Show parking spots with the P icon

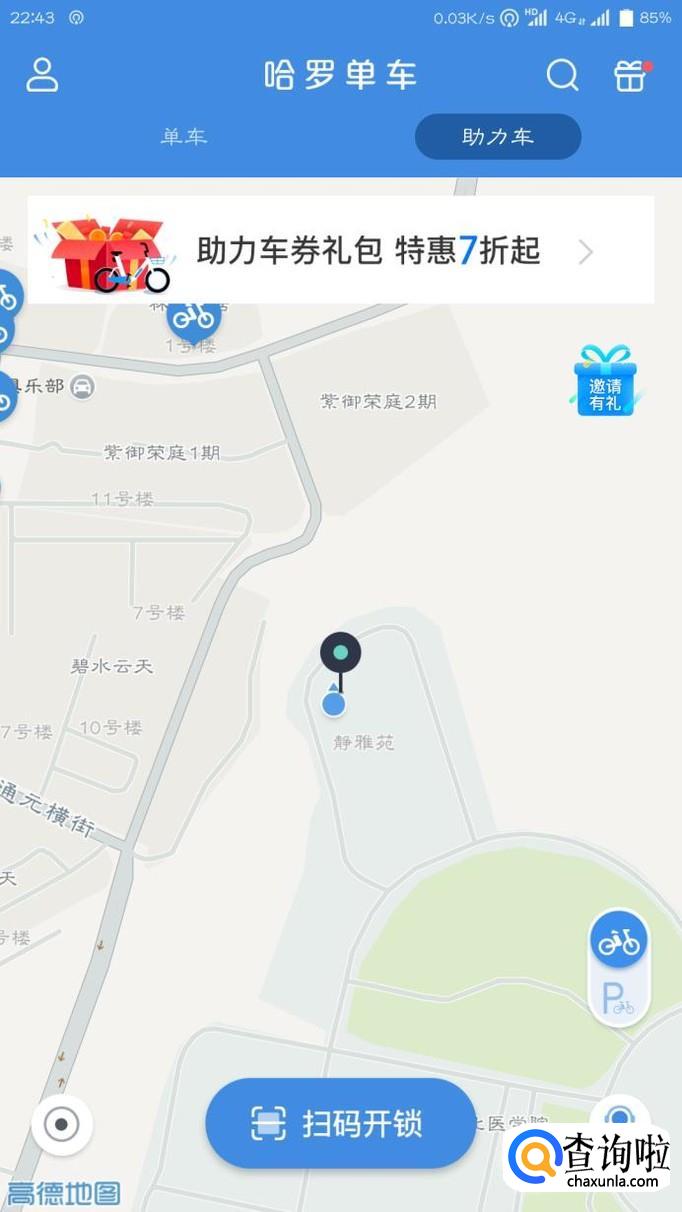click(x=618, y=999)
